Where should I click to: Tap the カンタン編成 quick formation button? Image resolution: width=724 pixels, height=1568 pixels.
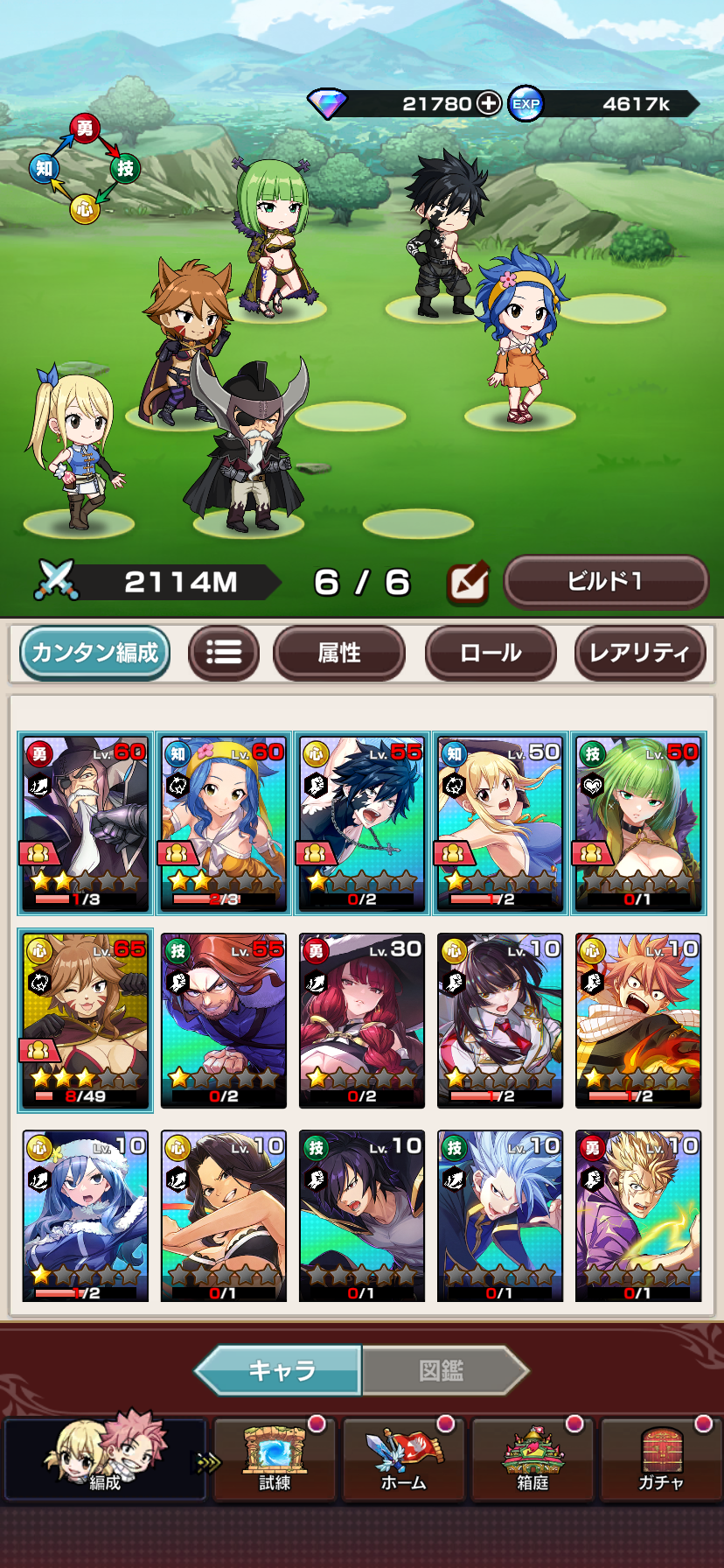pos(94,653)
